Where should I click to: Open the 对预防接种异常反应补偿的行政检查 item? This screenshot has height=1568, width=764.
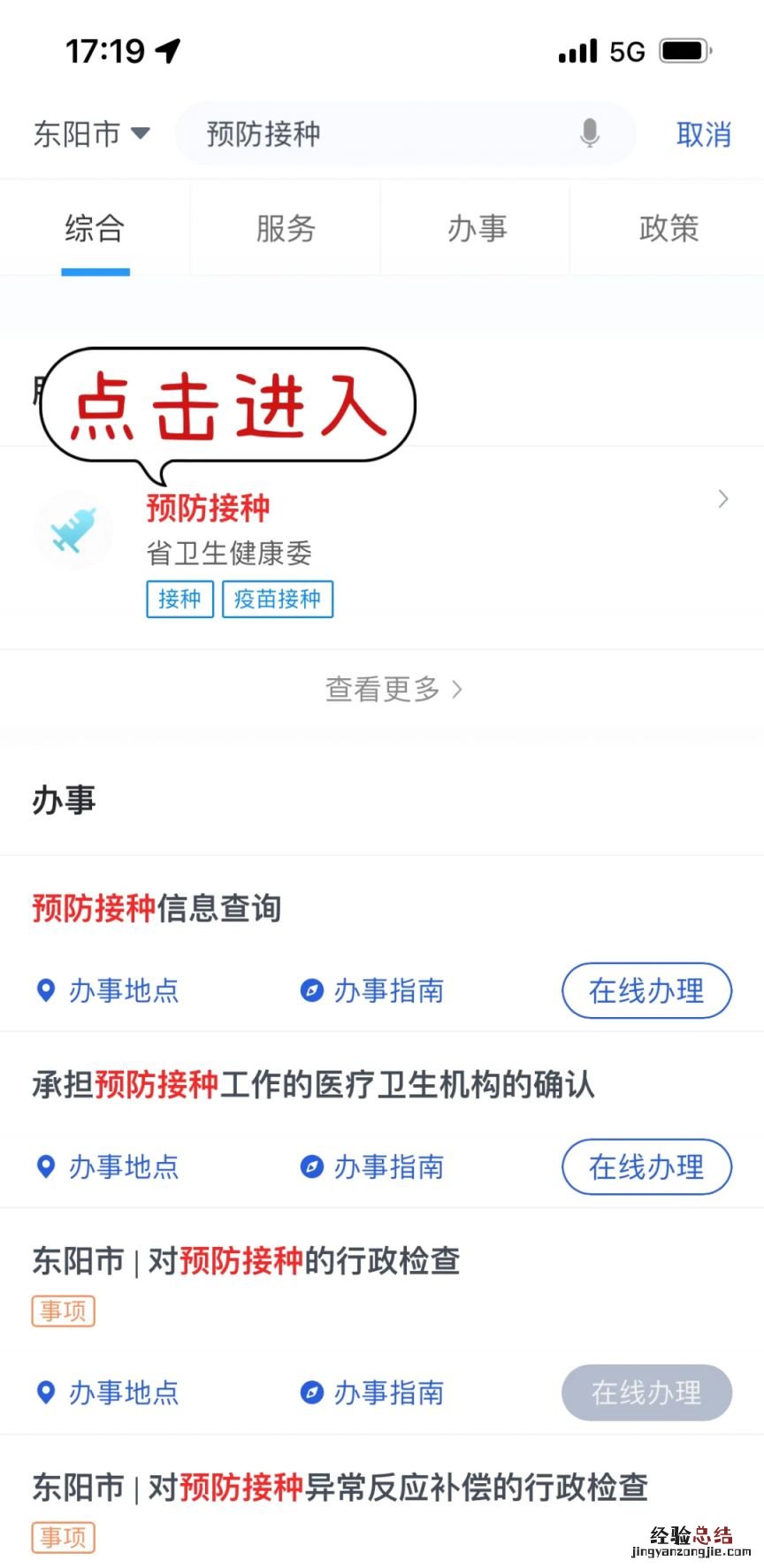pos(340,1487)
